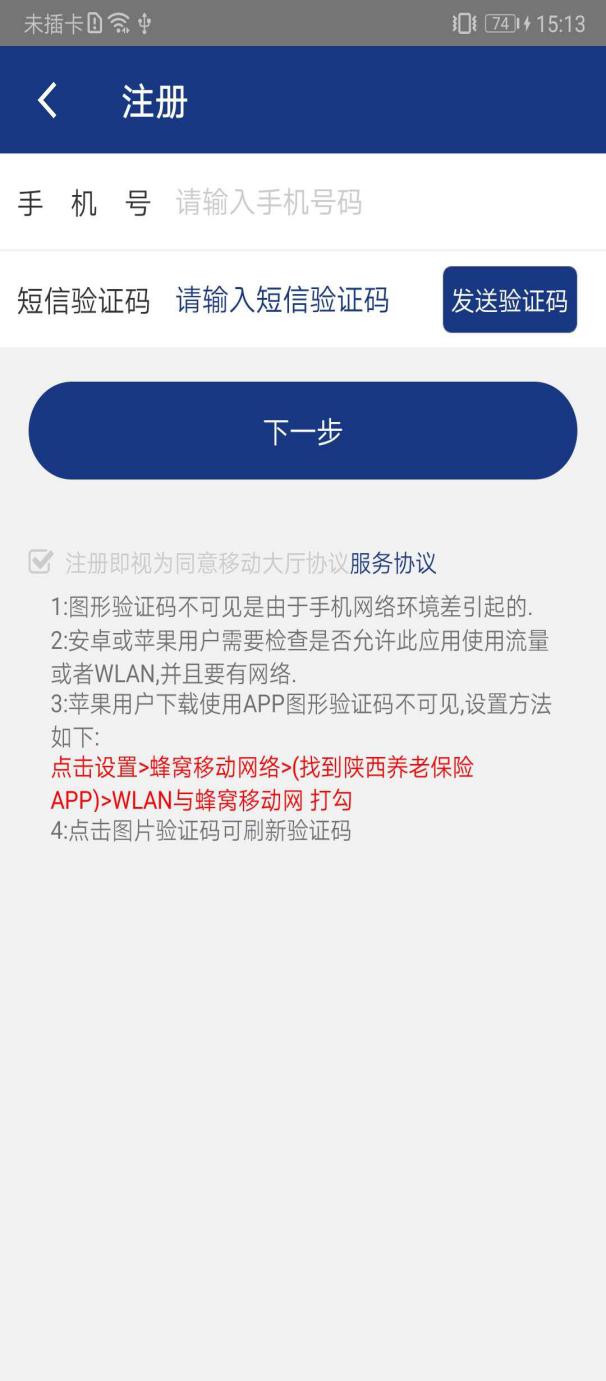Toggle the agreement checkbox
The width and height of the screenshot is (606, 1381).
(x=41, y=562)
